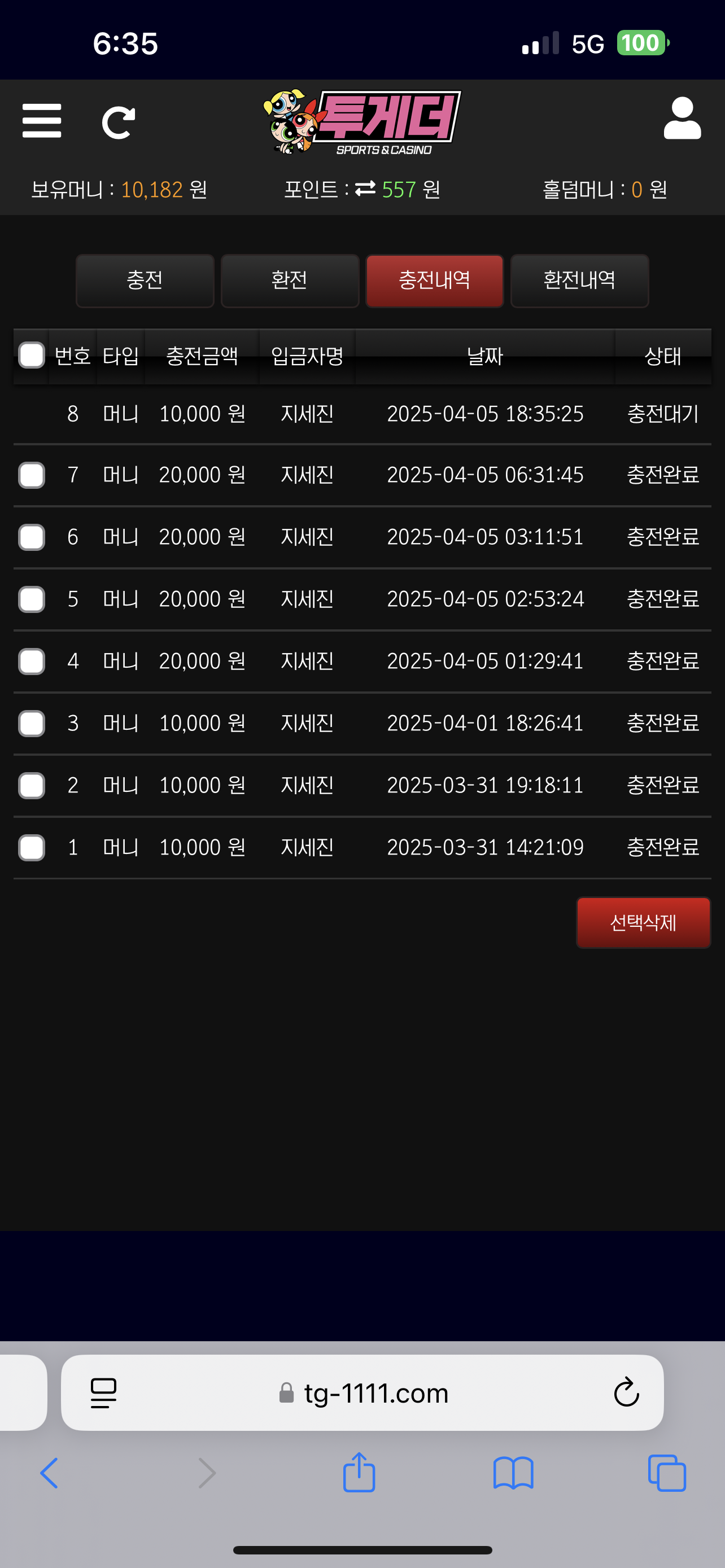This screenshot has height=1568, width=725.
Task: Tap the tg-1111.com address bar
Action: [375, 1392]
